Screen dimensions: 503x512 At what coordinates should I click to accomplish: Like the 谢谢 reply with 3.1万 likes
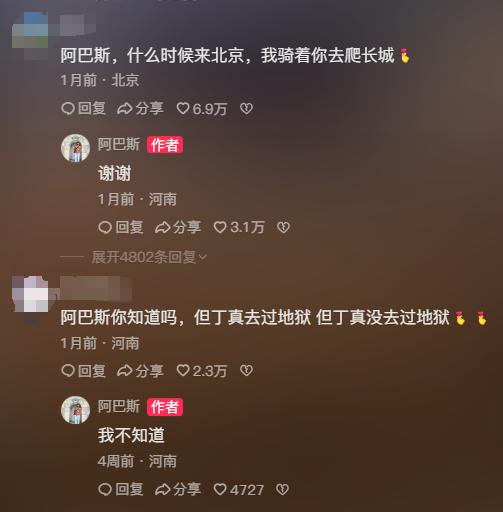239,227
